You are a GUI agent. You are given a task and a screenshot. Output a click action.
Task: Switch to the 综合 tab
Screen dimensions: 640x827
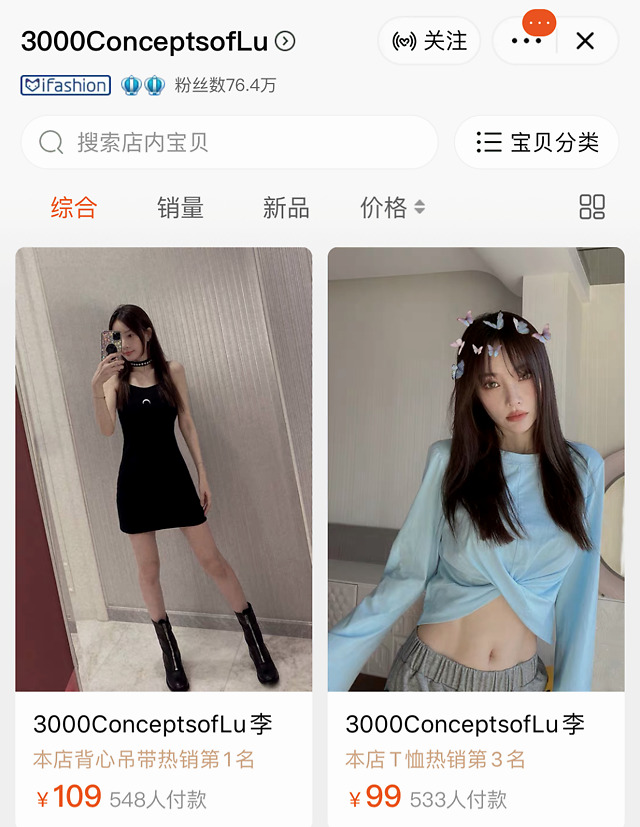pos(74,207)
